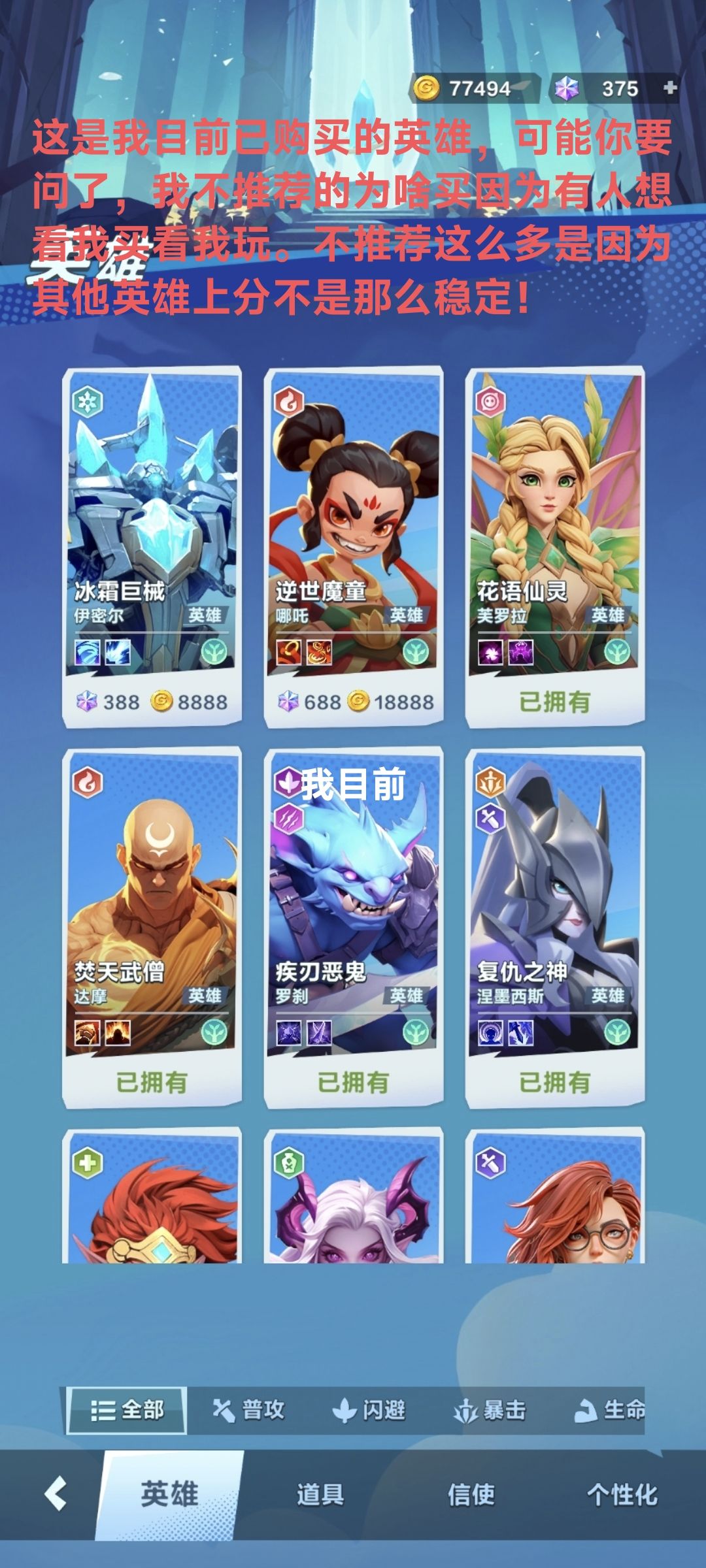The image size is (706, 1568).
Task: Tap the back arrow at bottom left
Action: 54,1494
